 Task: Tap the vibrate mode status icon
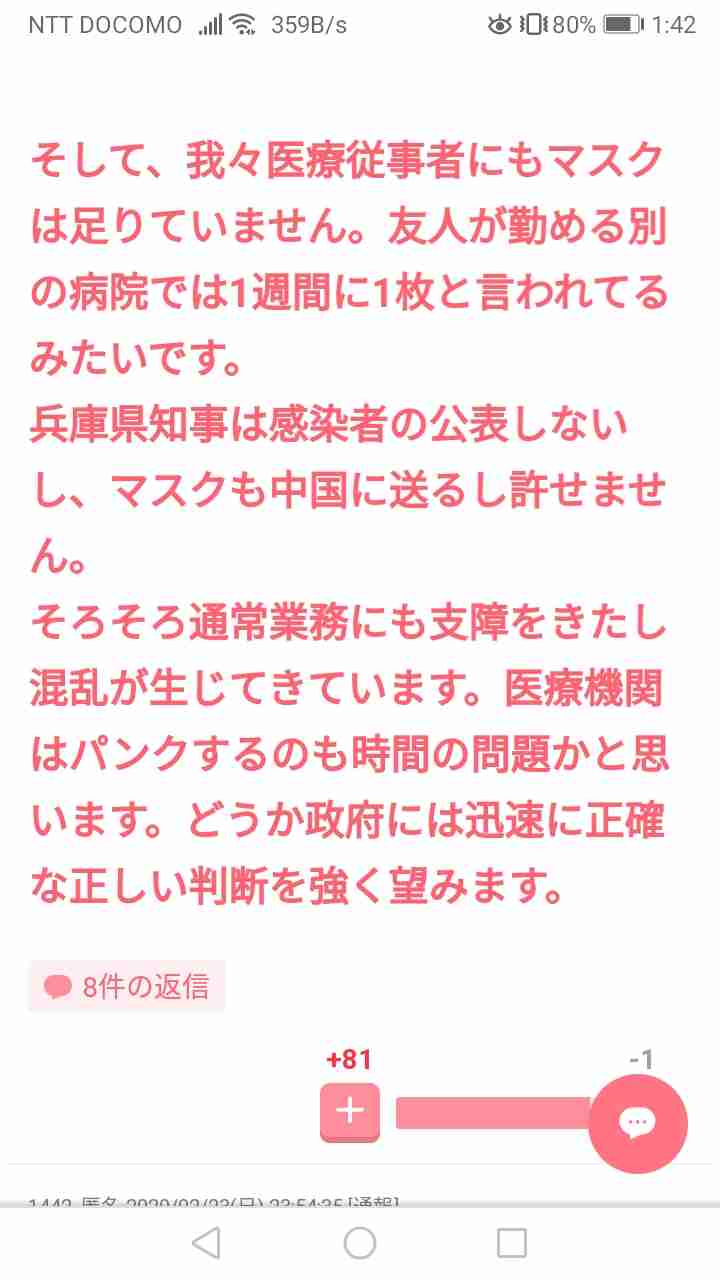(531, 22)
